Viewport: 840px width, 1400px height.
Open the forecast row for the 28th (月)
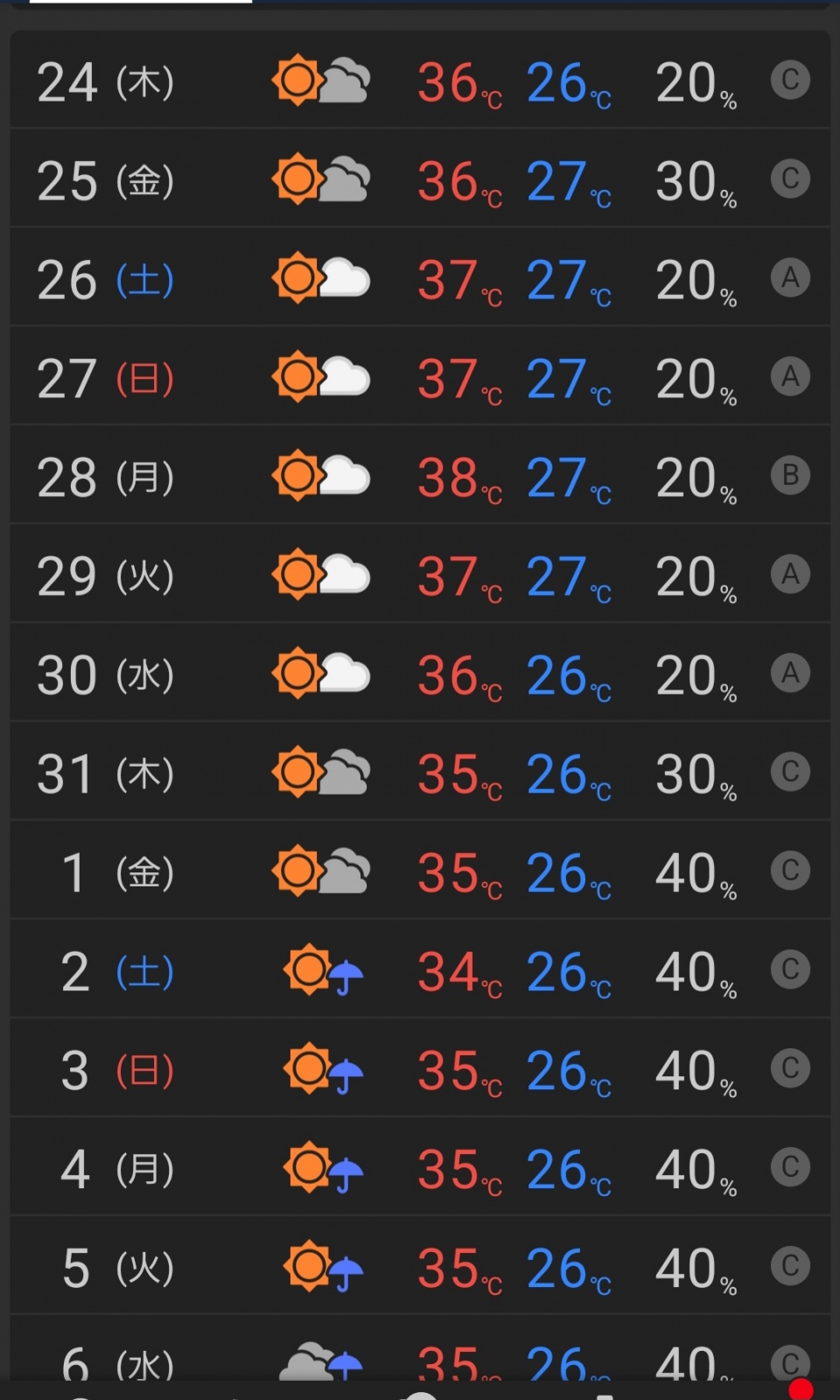[420, 475]
